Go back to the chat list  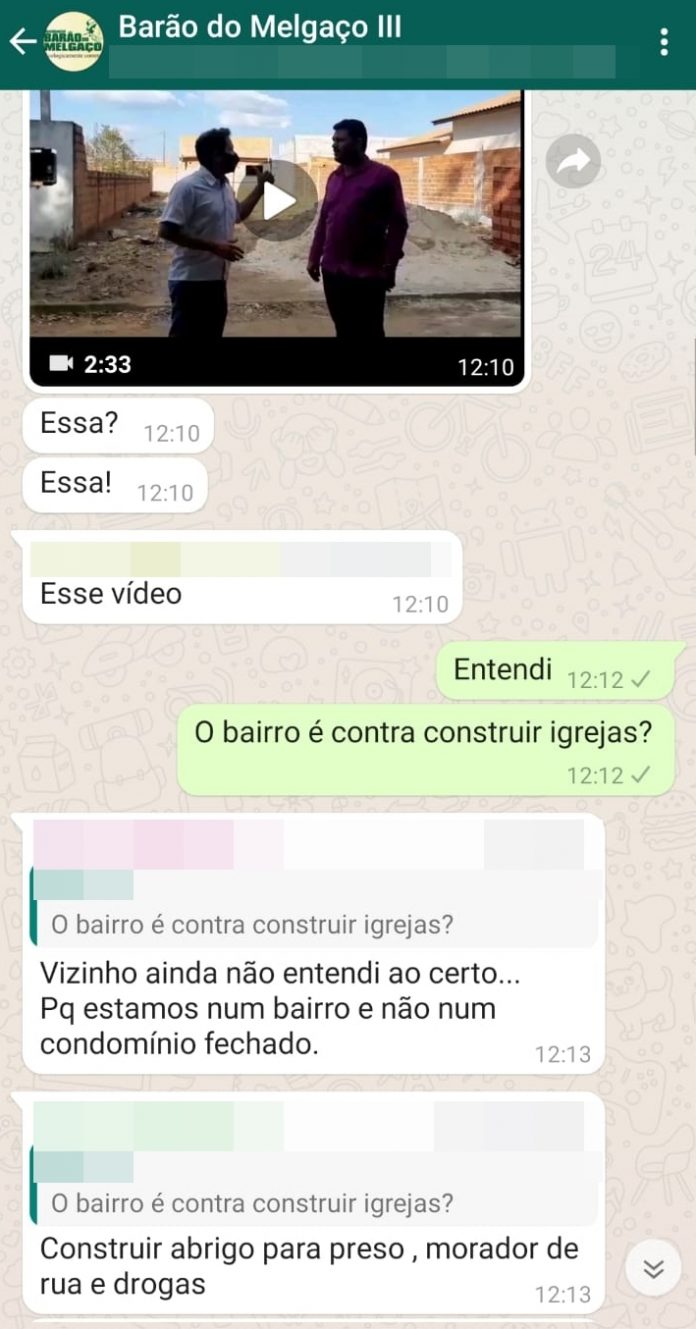(22, 42)
